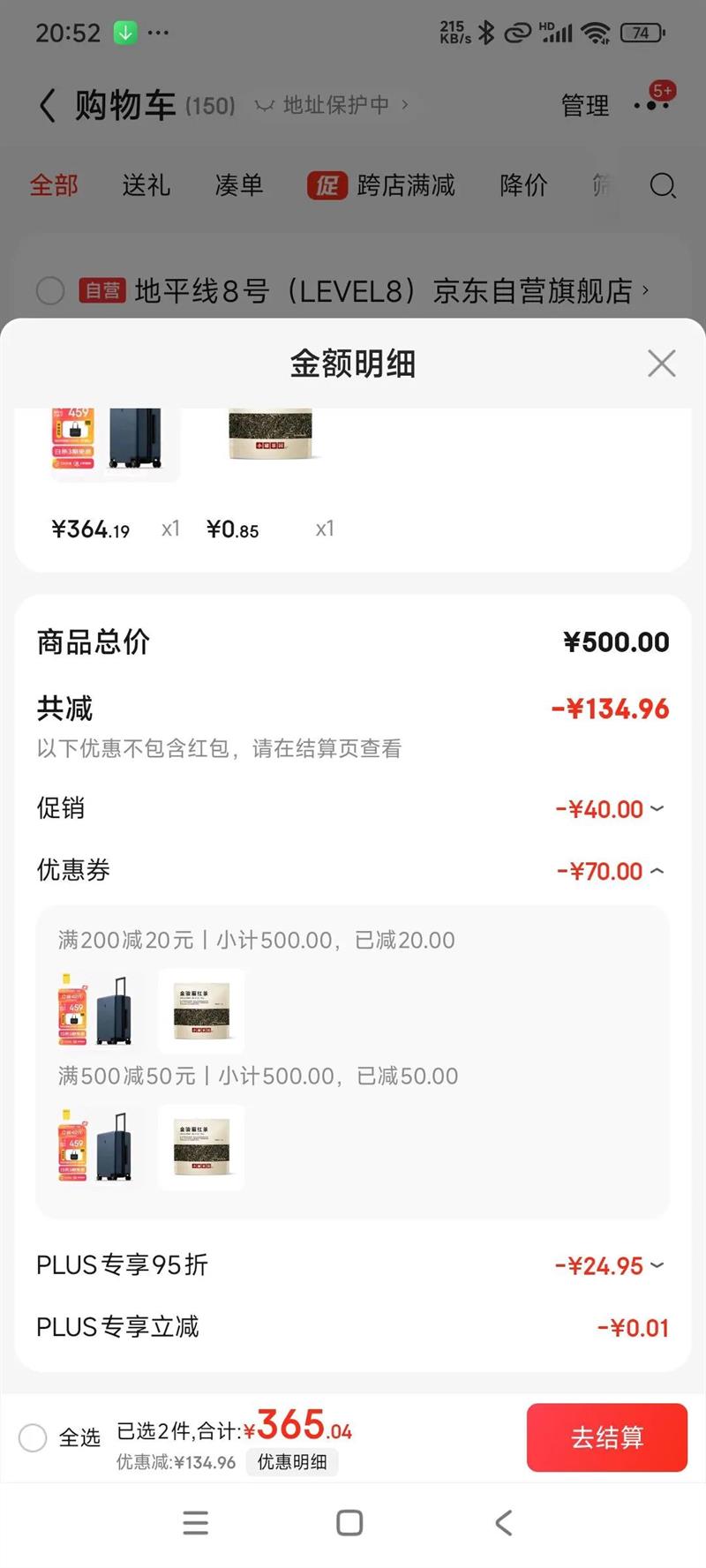
Task: Switch to the 全部 tab
Action: click(x=54, y=185)
